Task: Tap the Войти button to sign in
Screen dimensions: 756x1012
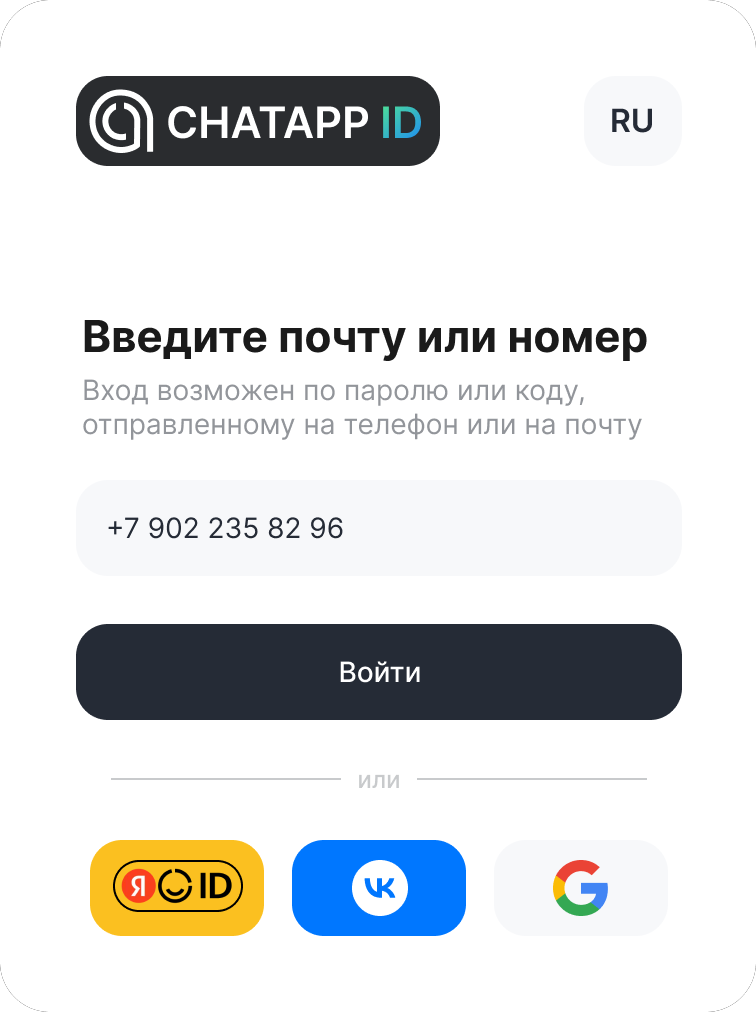Action: tap(378, 672)
